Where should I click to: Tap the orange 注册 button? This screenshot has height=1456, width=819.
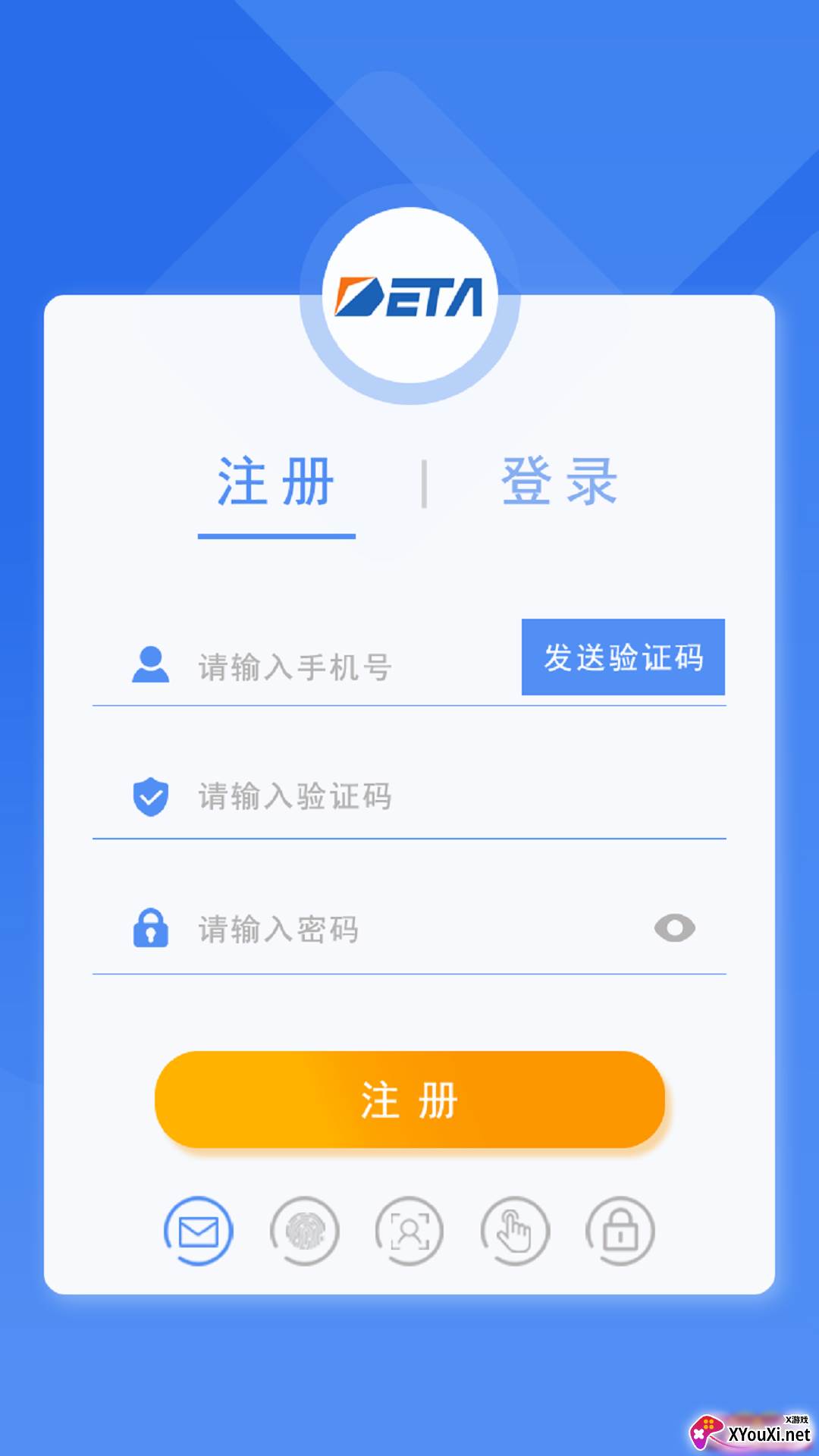tap(409, 1100)
